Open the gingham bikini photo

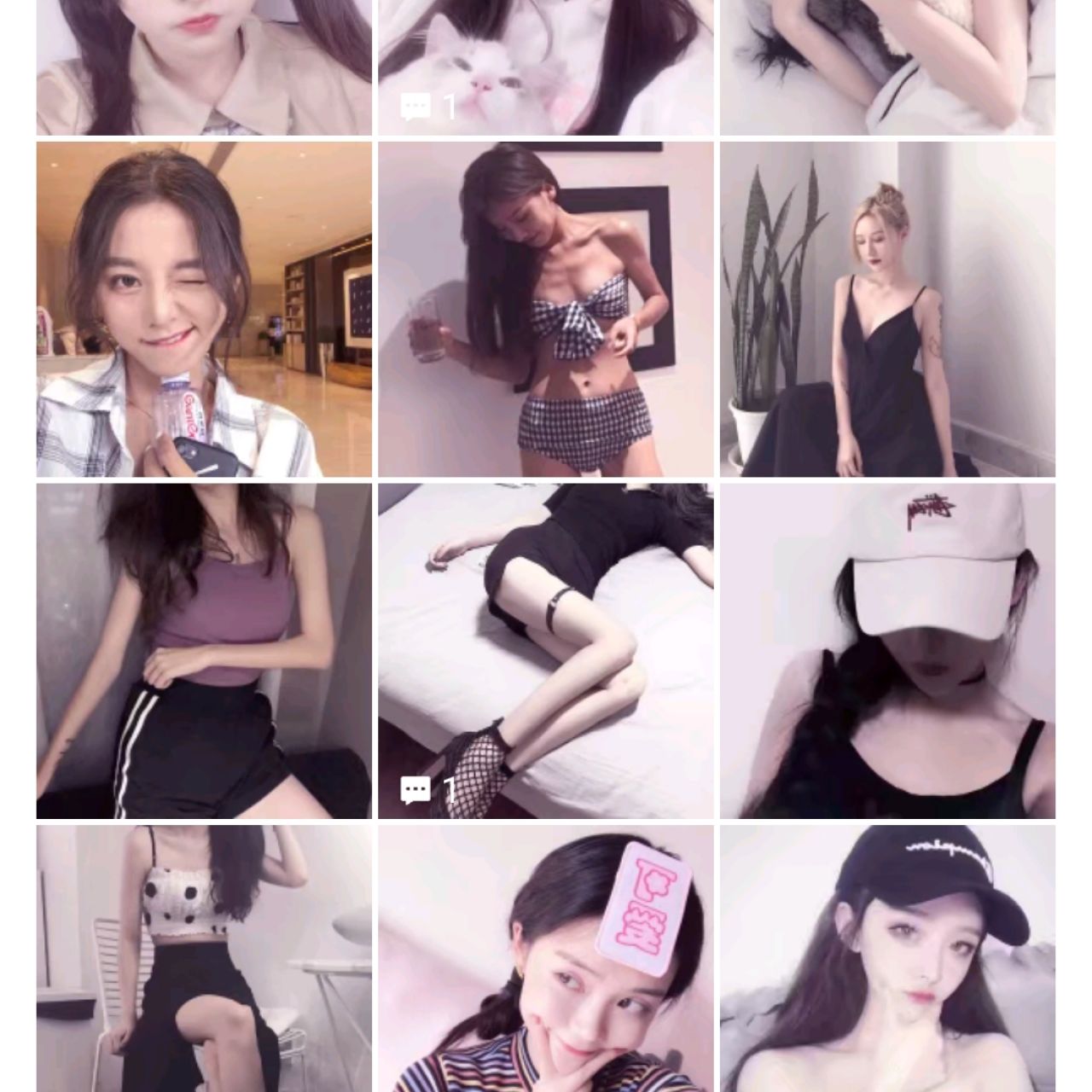pos(546,309)
